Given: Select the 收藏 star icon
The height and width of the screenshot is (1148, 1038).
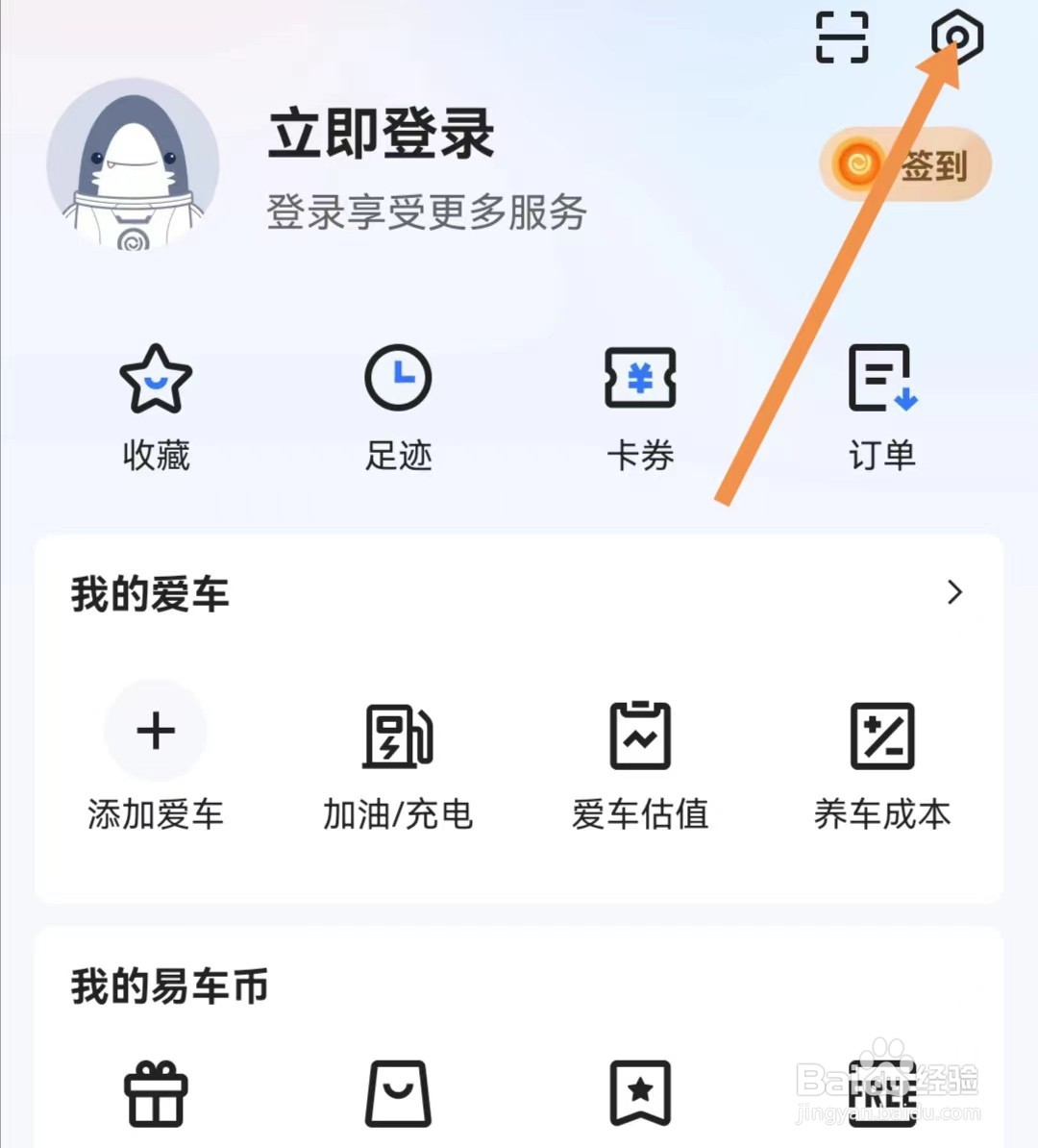Looking at the screenshot, I should click(x=156, y=378).
